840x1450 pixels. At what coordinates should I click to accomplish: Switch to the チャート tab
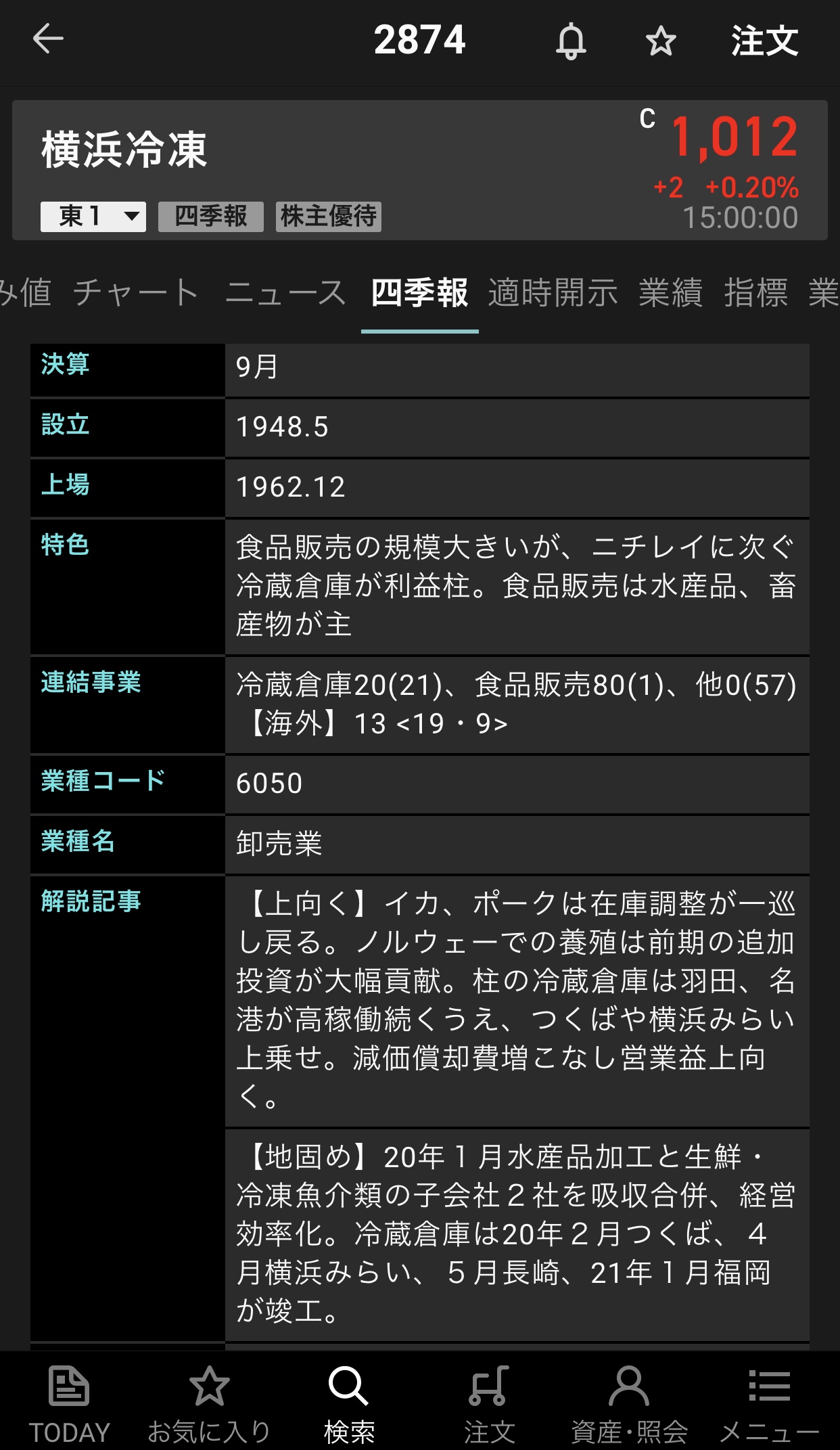135,293
